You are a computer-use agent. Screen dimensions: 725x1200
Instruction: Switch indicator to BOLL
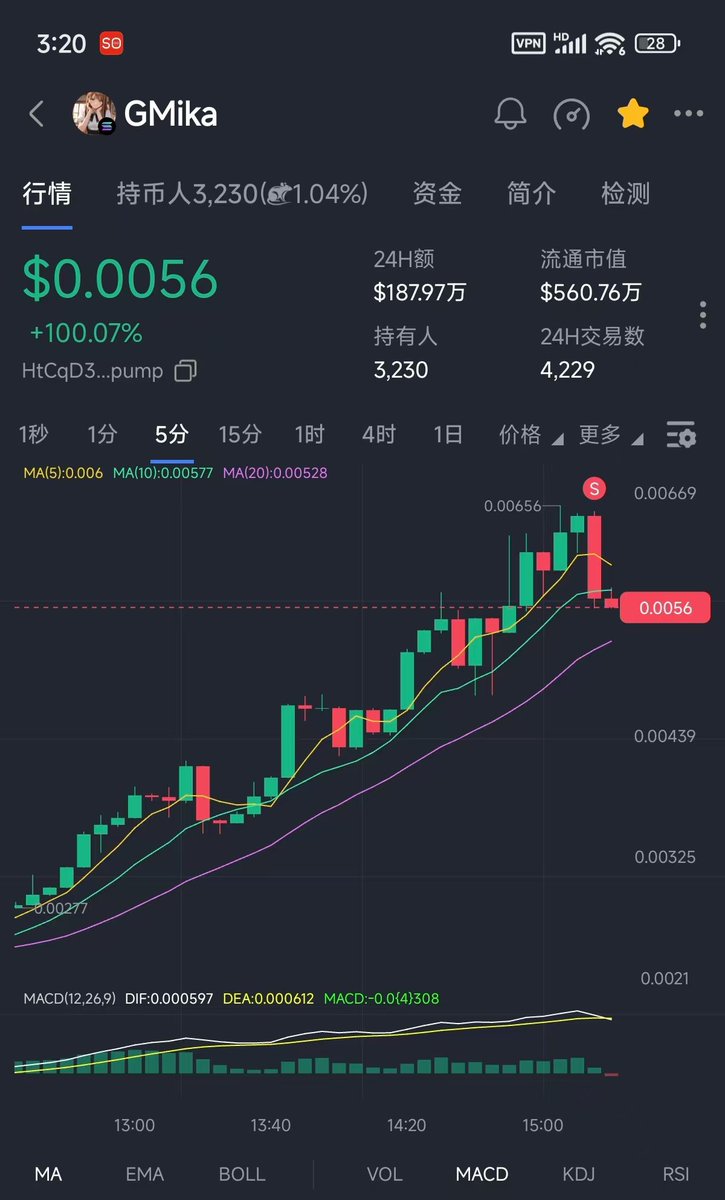click(241, 1174)
